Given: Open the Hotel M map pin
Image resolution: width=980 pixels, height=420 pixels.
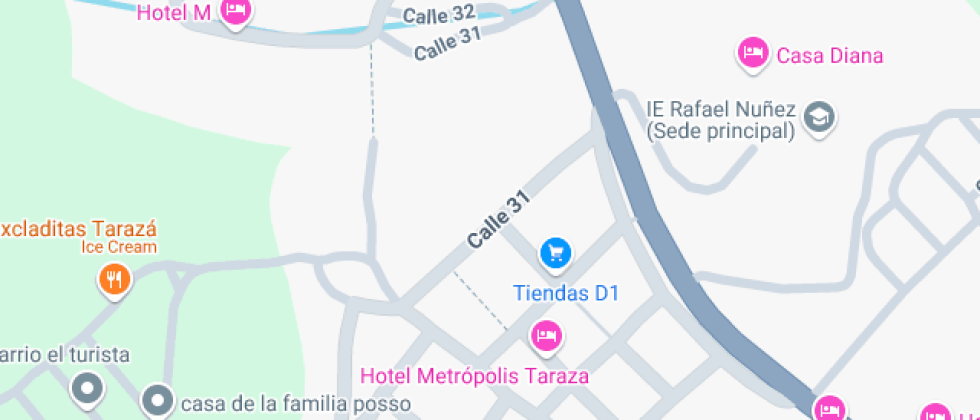Looking at the screenshot, I should (236, 11).
